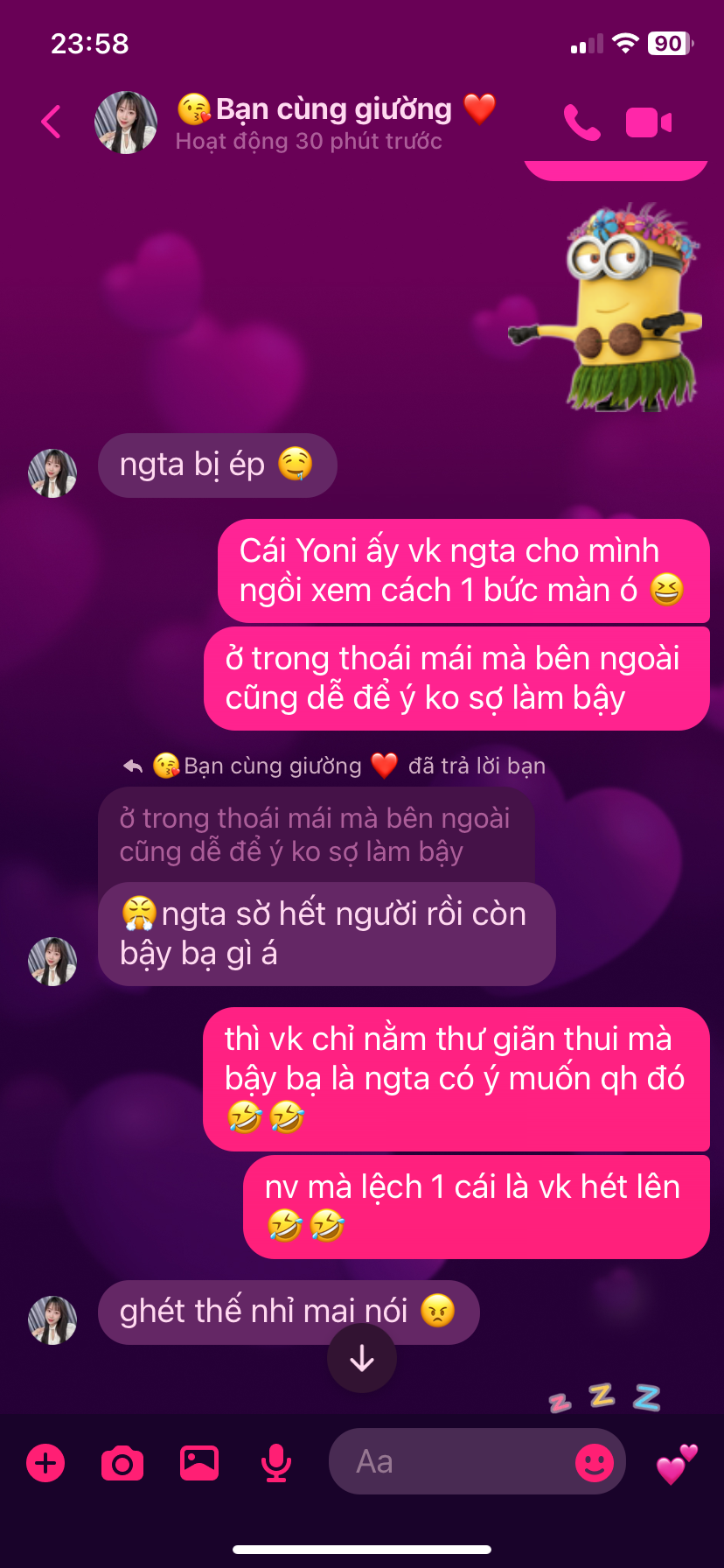Open the plus more options menu
The width and height of the screenshot is (724, 1568).
pos(45,1463)
